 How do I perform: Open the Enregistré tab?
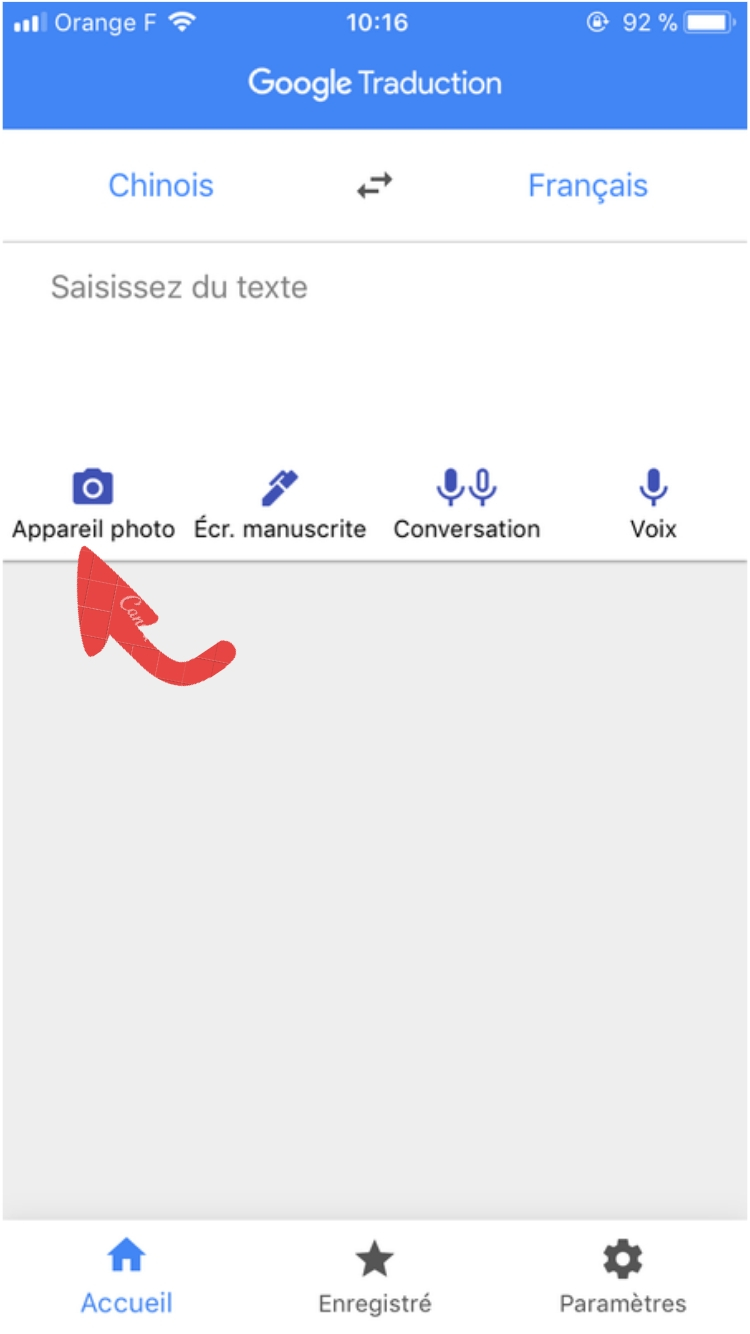[x=375, y=1276]
